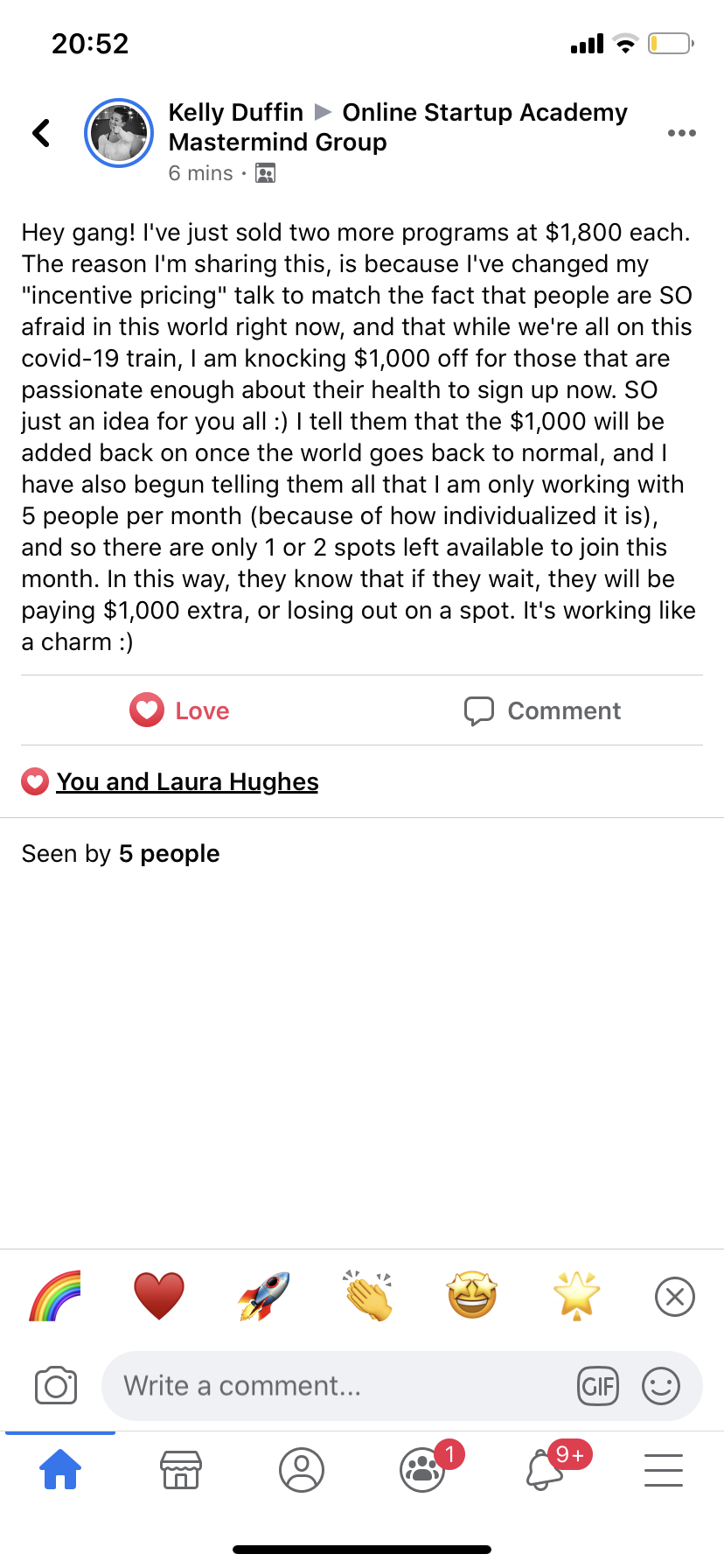The width and height of the screenshot is (724, 1568).
Task: Attach a photo with the camera icon
Action: (x=56, y=1386)
